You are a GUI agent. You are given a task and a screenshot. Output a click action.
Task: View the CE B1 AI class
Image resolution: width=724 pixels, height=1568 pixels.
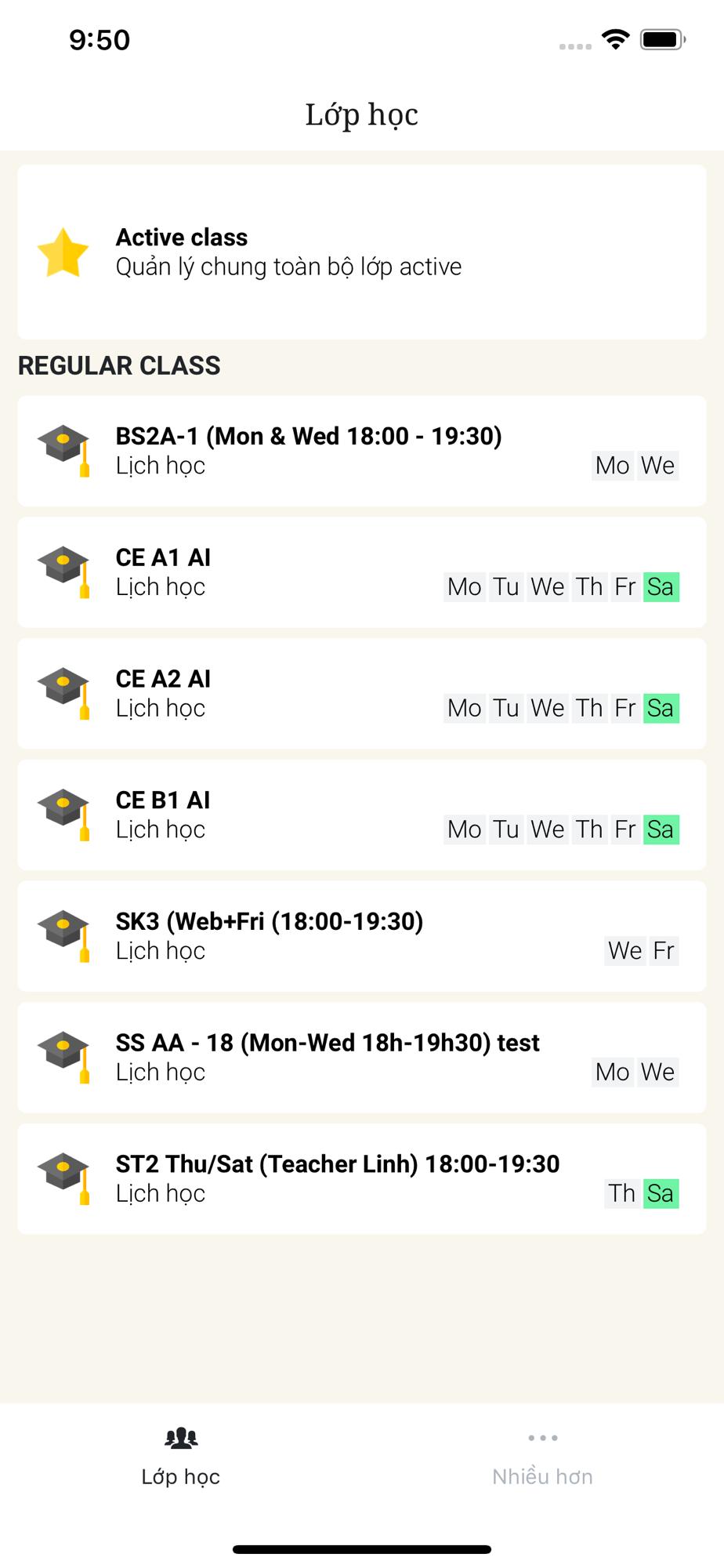point(361,815)
